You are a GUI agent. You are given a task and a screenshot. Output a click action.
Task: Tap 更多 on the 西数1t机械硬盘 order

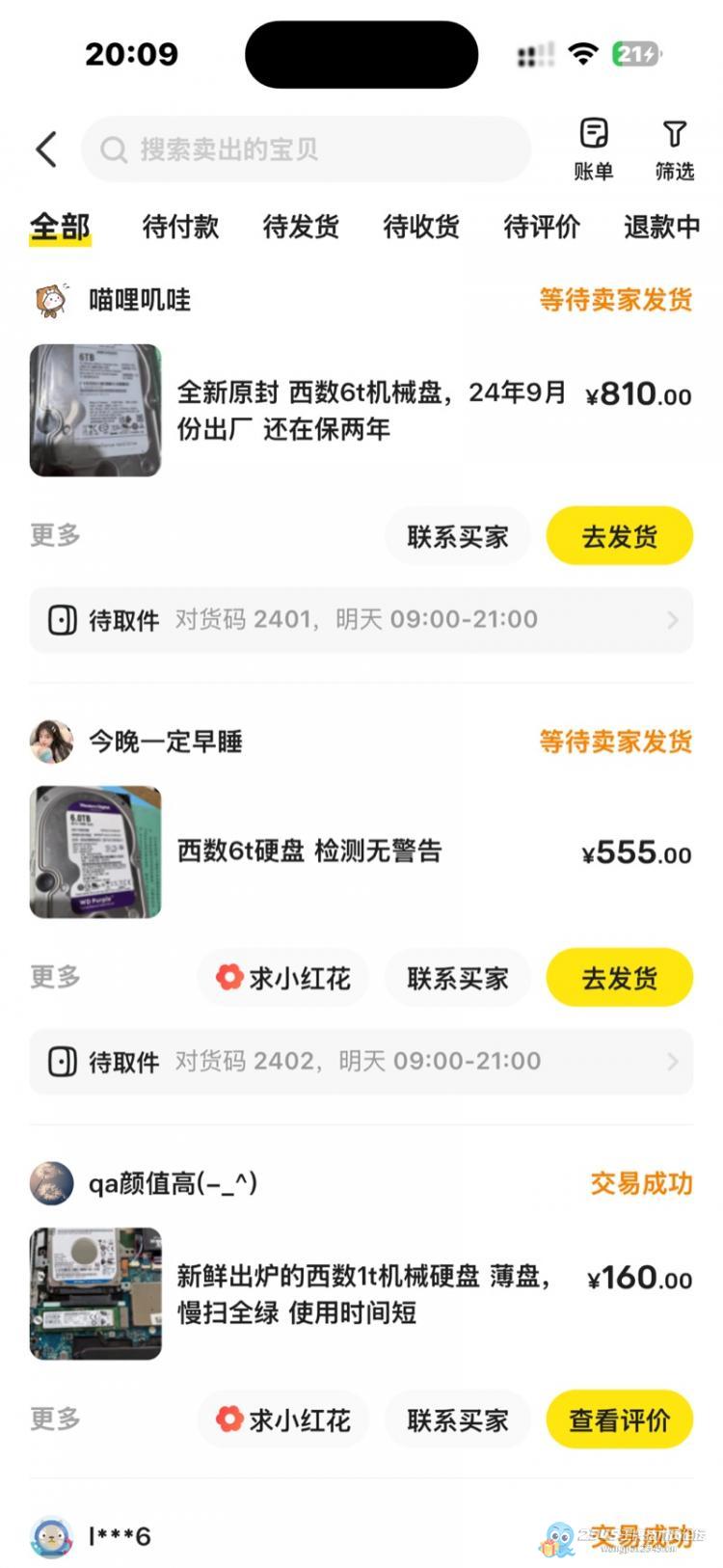click(55, 1419)
